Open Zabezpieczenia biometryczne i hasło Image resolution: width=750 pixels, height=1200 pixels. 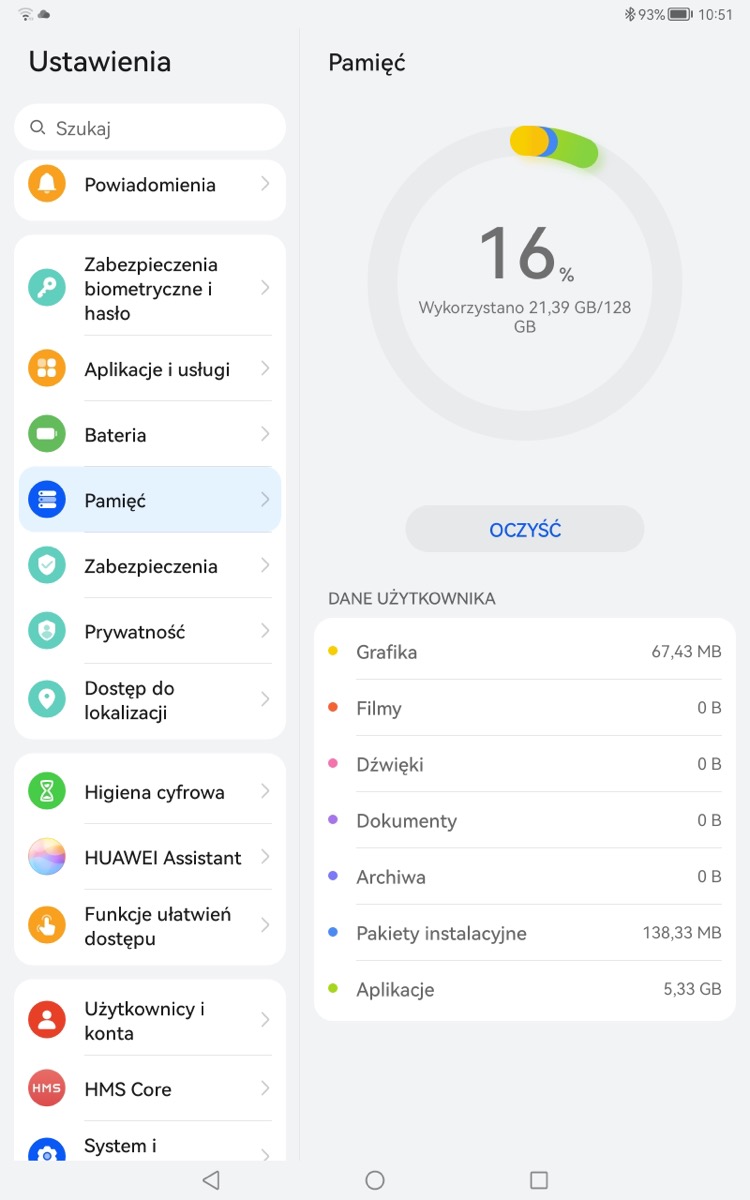click(150, 288)
